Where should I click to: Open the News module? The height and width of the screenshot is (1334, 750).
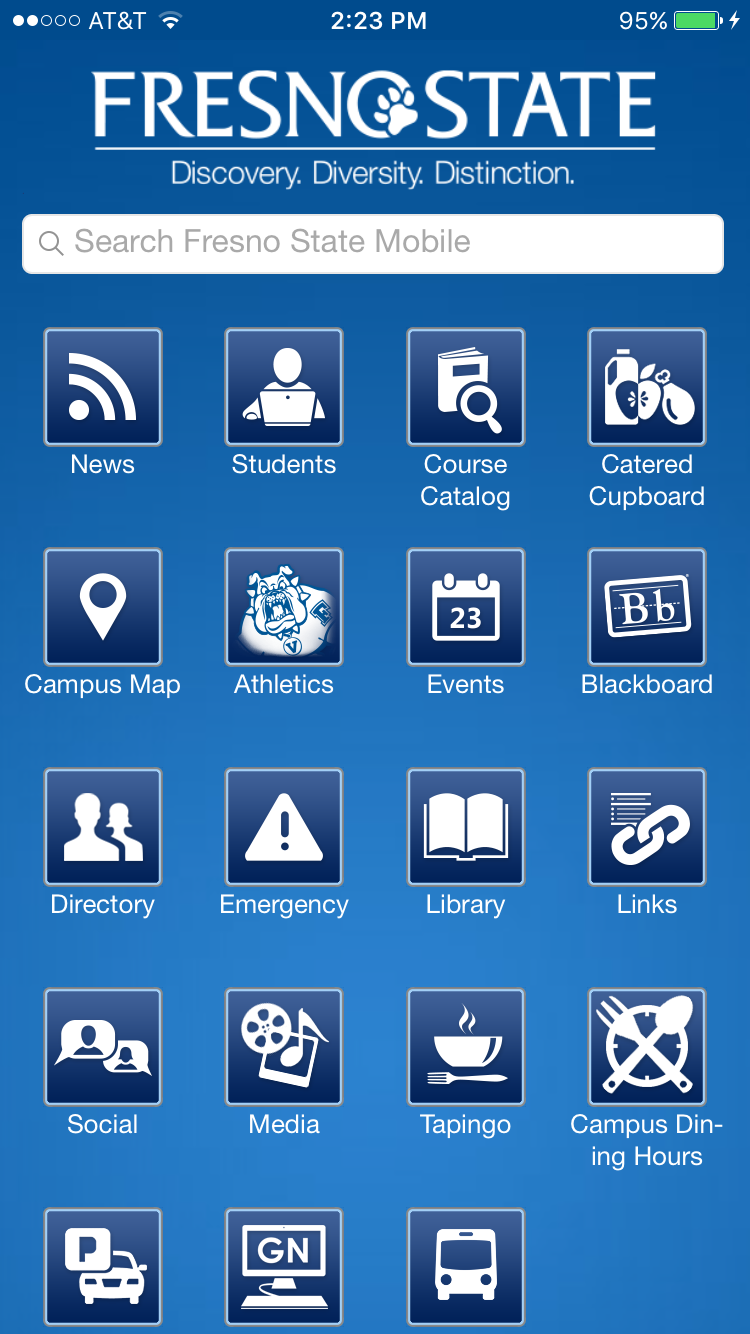coord(103,387)
